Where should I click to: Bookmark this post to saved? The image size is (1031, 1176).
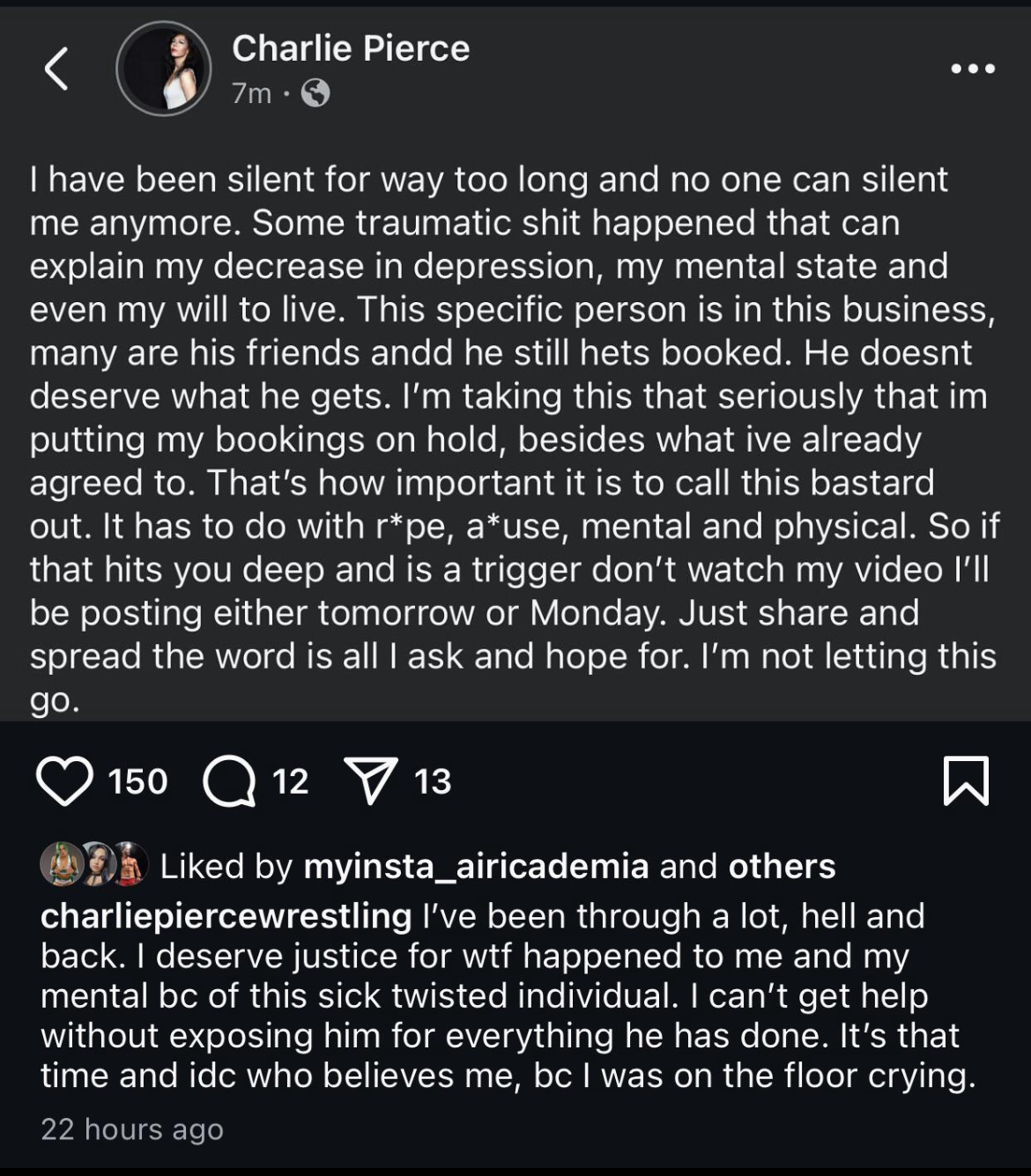point(966,781)
